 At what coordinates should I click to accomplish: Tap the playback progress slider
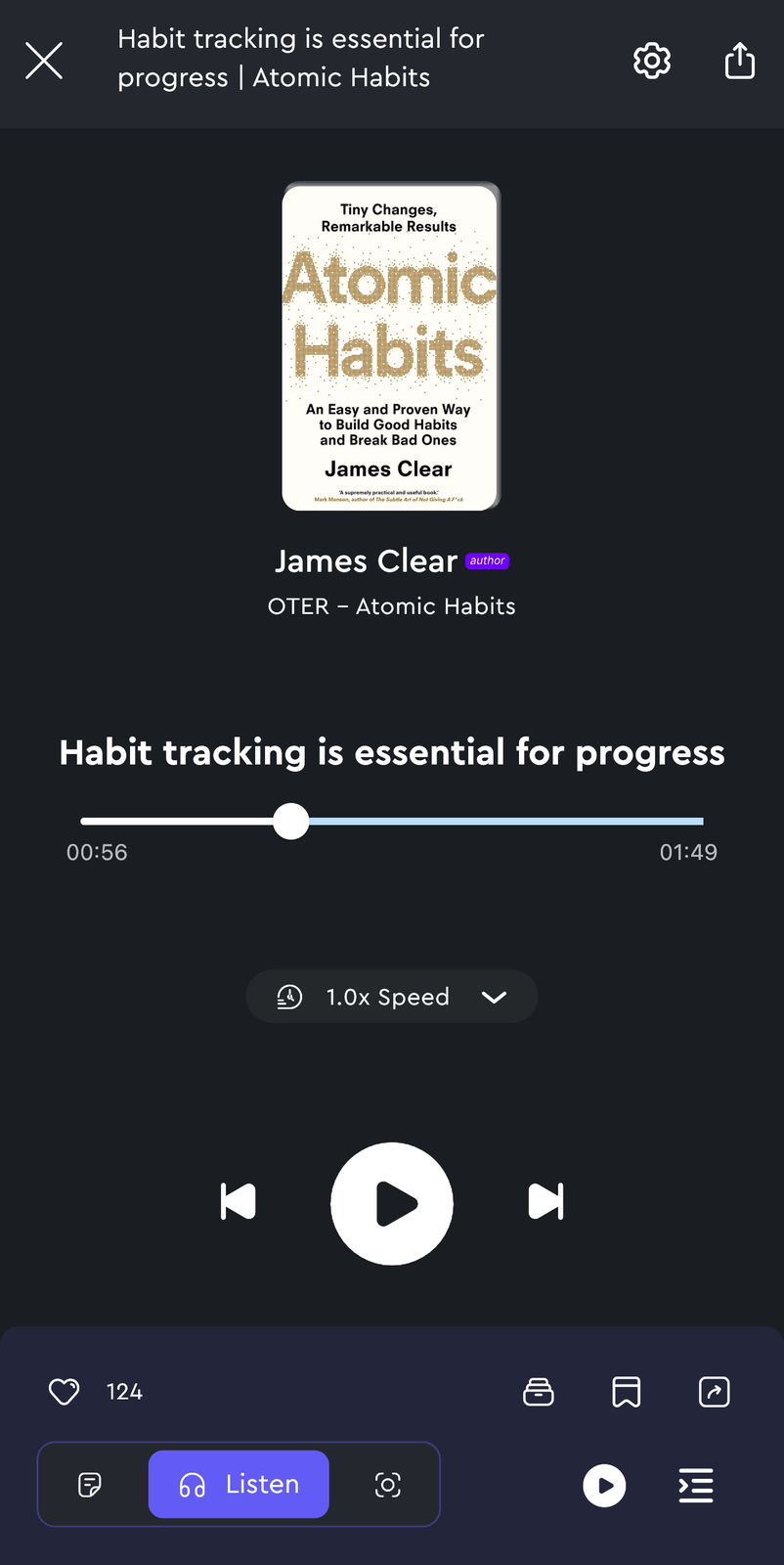tap(391, 822)
